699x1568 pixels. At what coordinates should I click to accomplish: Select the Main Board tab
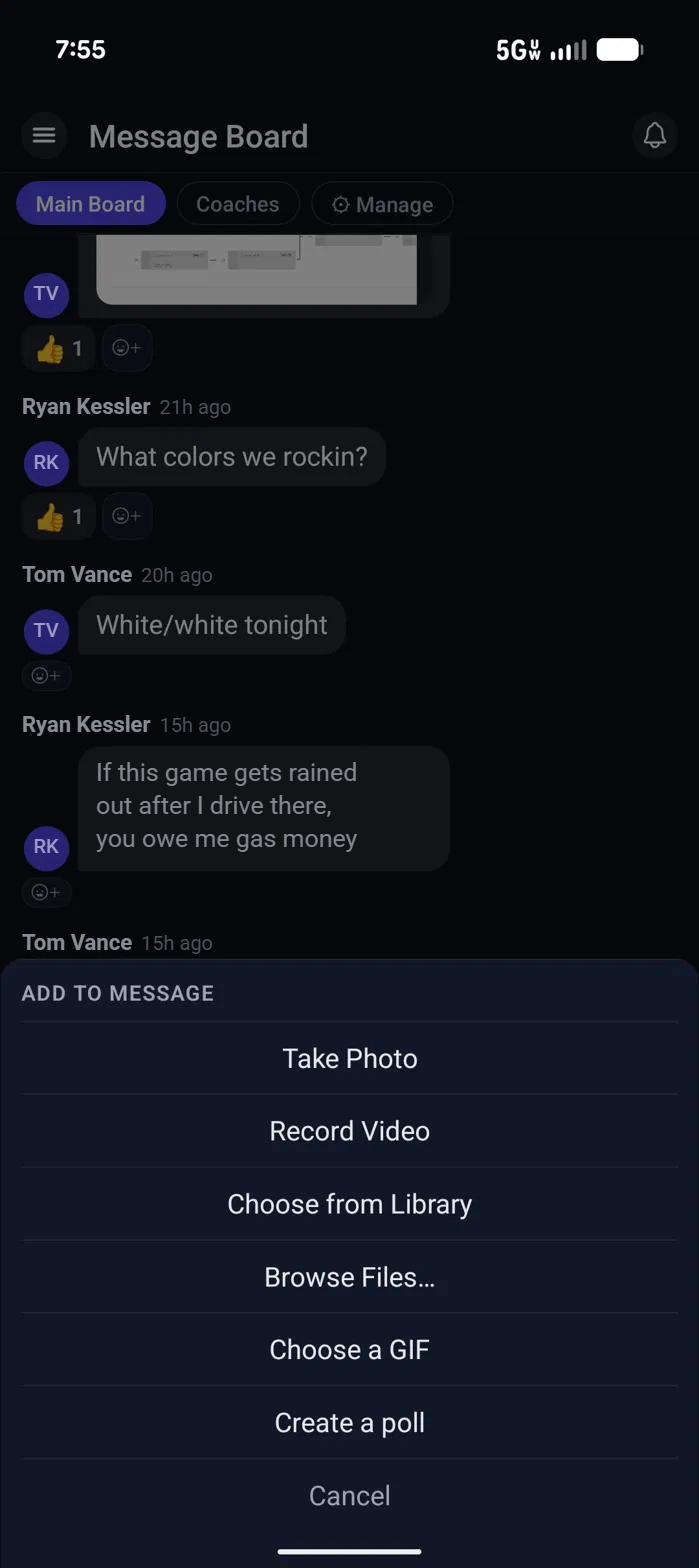coord(91,204)
